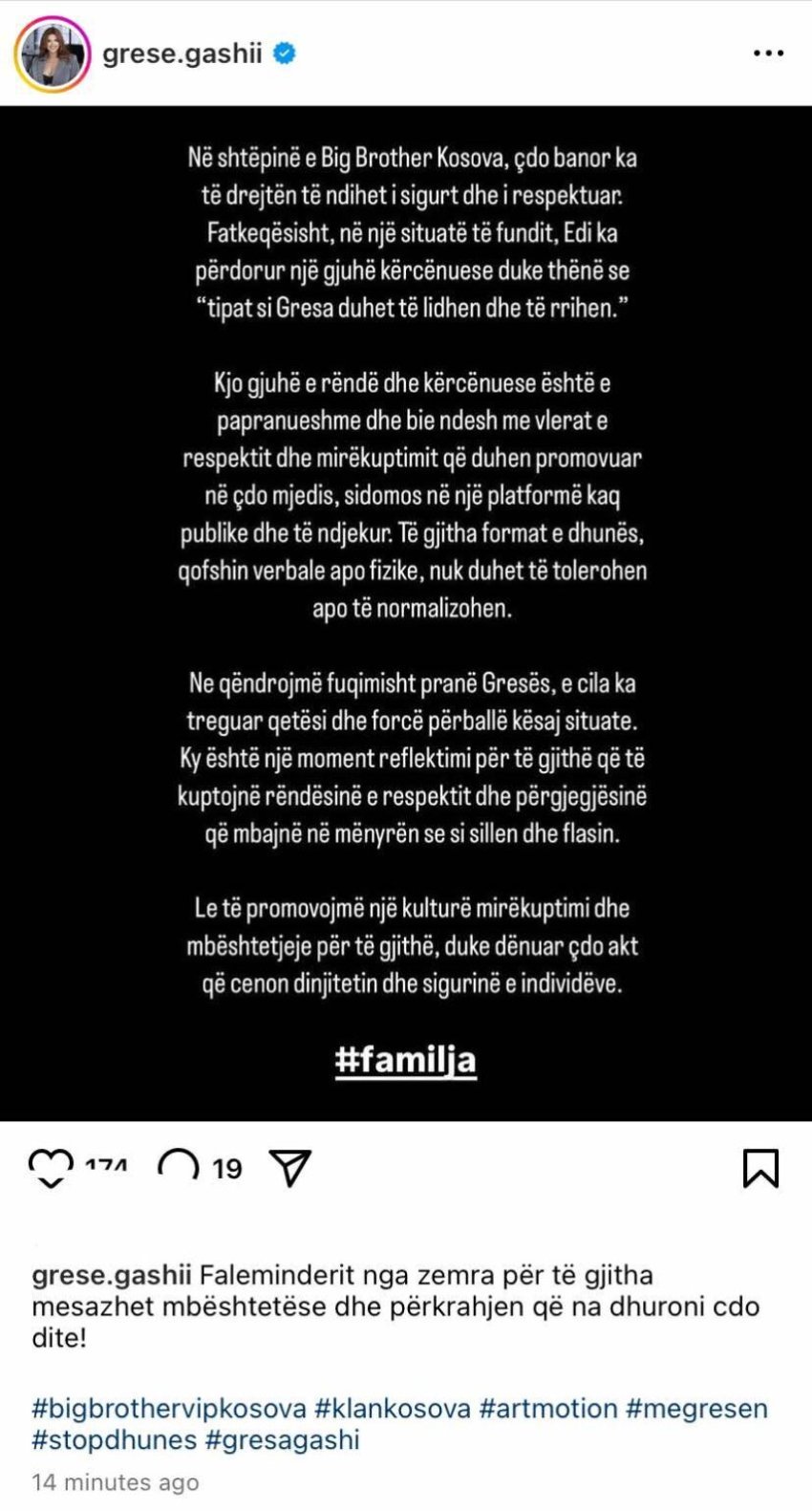Image resolution: width=812 pixels, height=1511 pixels.
Task: Open the post image with the #familja statement
Action: pos(406,613)
